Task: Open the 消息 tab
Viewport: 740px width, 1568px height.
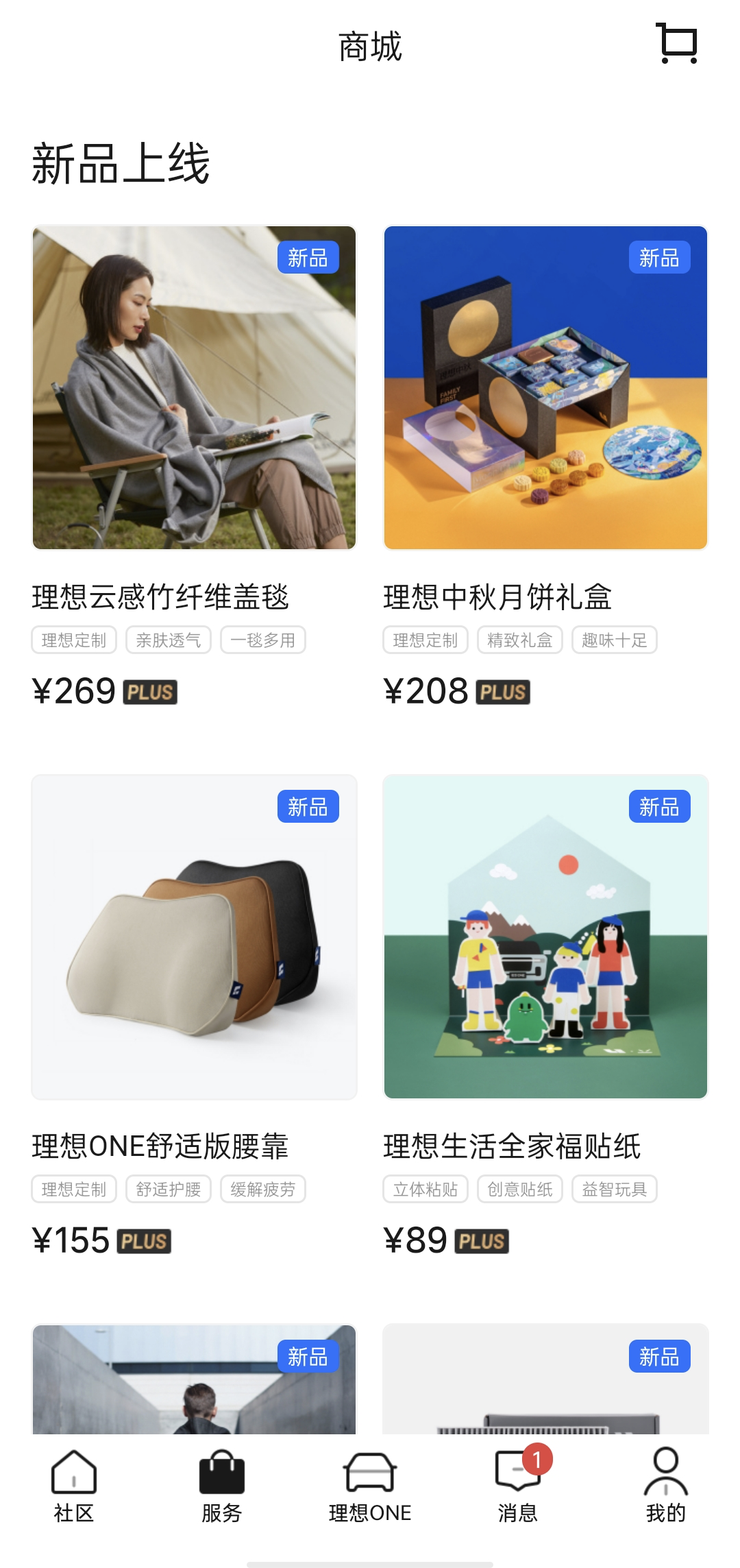Action: (518, 1485)
